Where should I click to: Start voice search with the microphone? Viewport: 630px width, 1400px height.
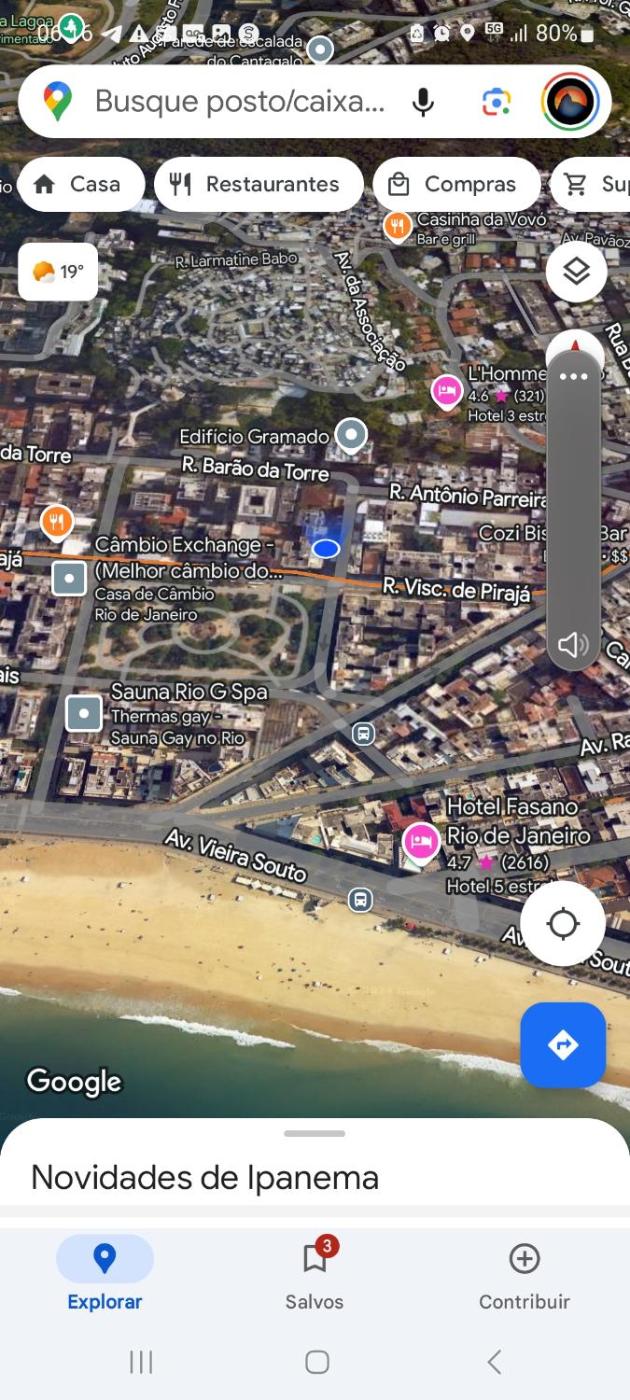(x=423, y=101)
